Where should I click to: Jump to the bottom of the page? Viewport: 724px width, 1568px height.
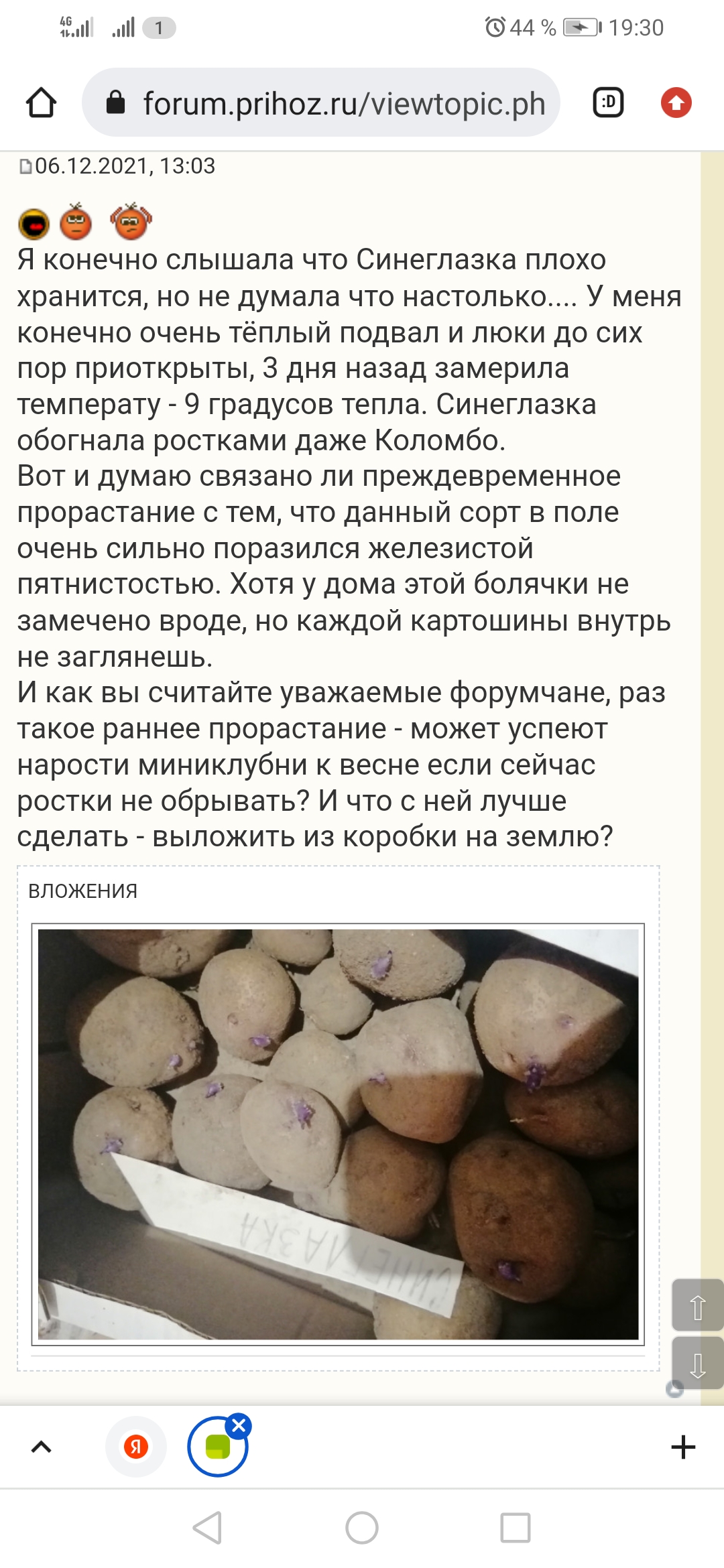coord(697,1362)
